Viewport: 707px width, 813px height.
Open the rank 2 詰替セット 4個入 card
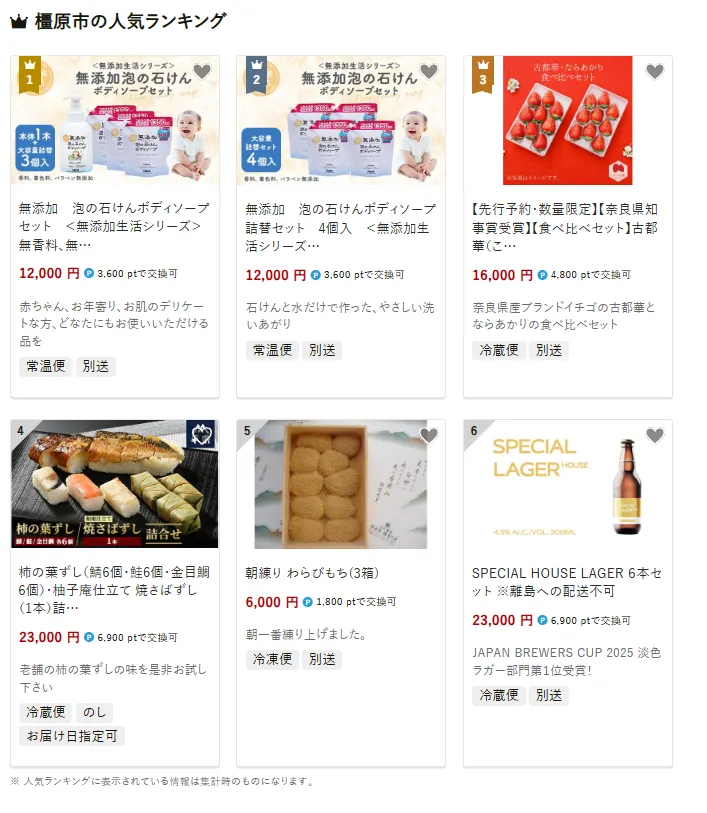340,226
